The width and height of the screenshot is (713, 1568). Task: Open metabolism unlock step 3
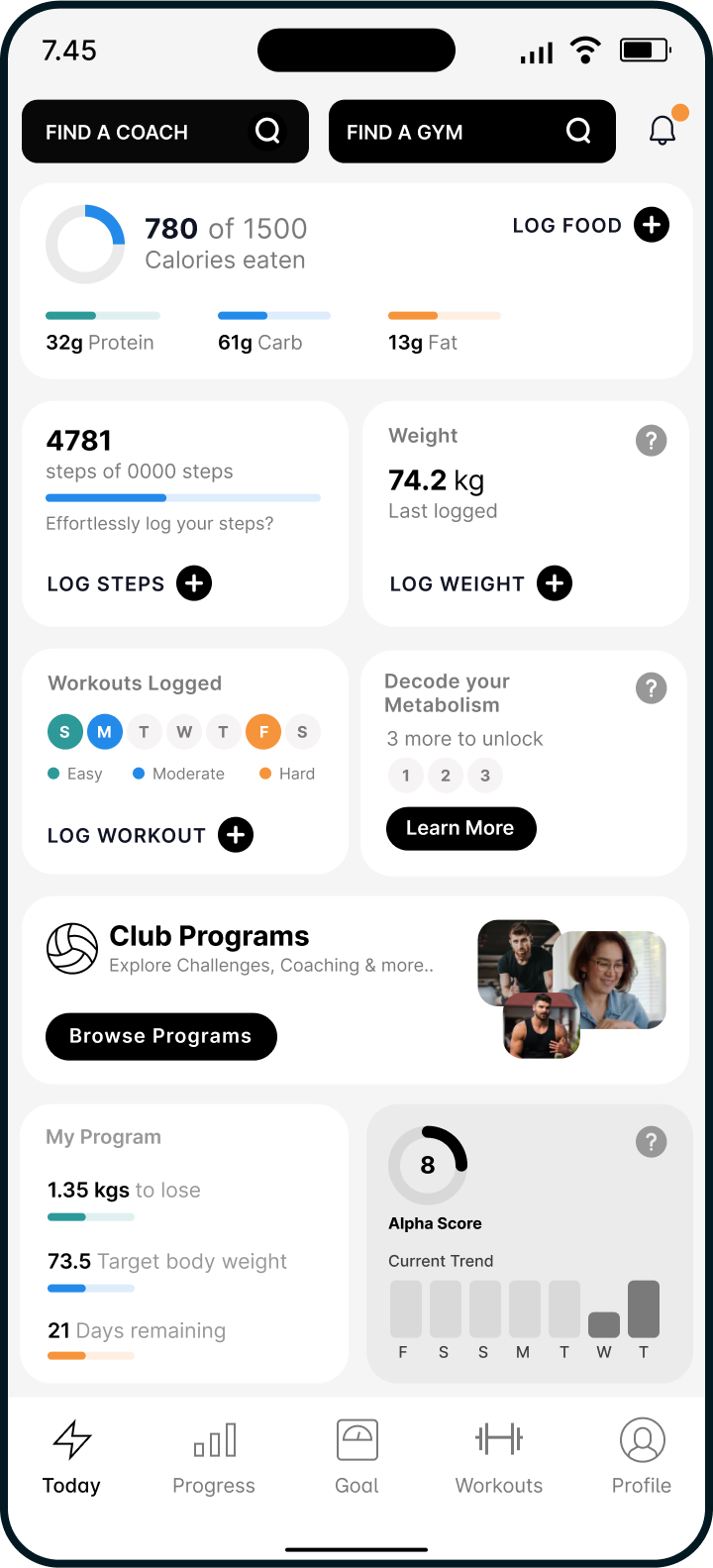pos(485,776)
